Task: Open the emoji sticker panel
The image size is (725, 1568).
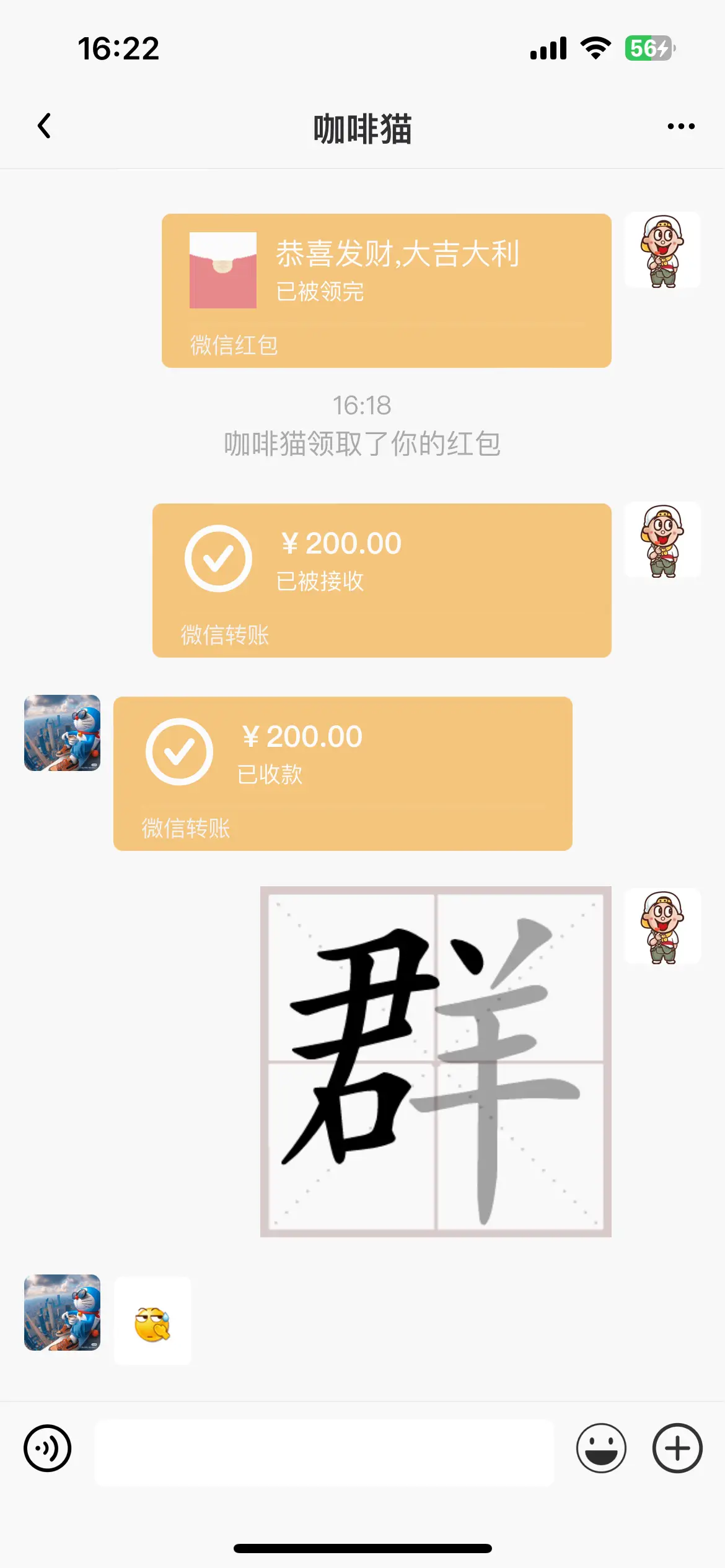Action: [x=601, y=1448]
